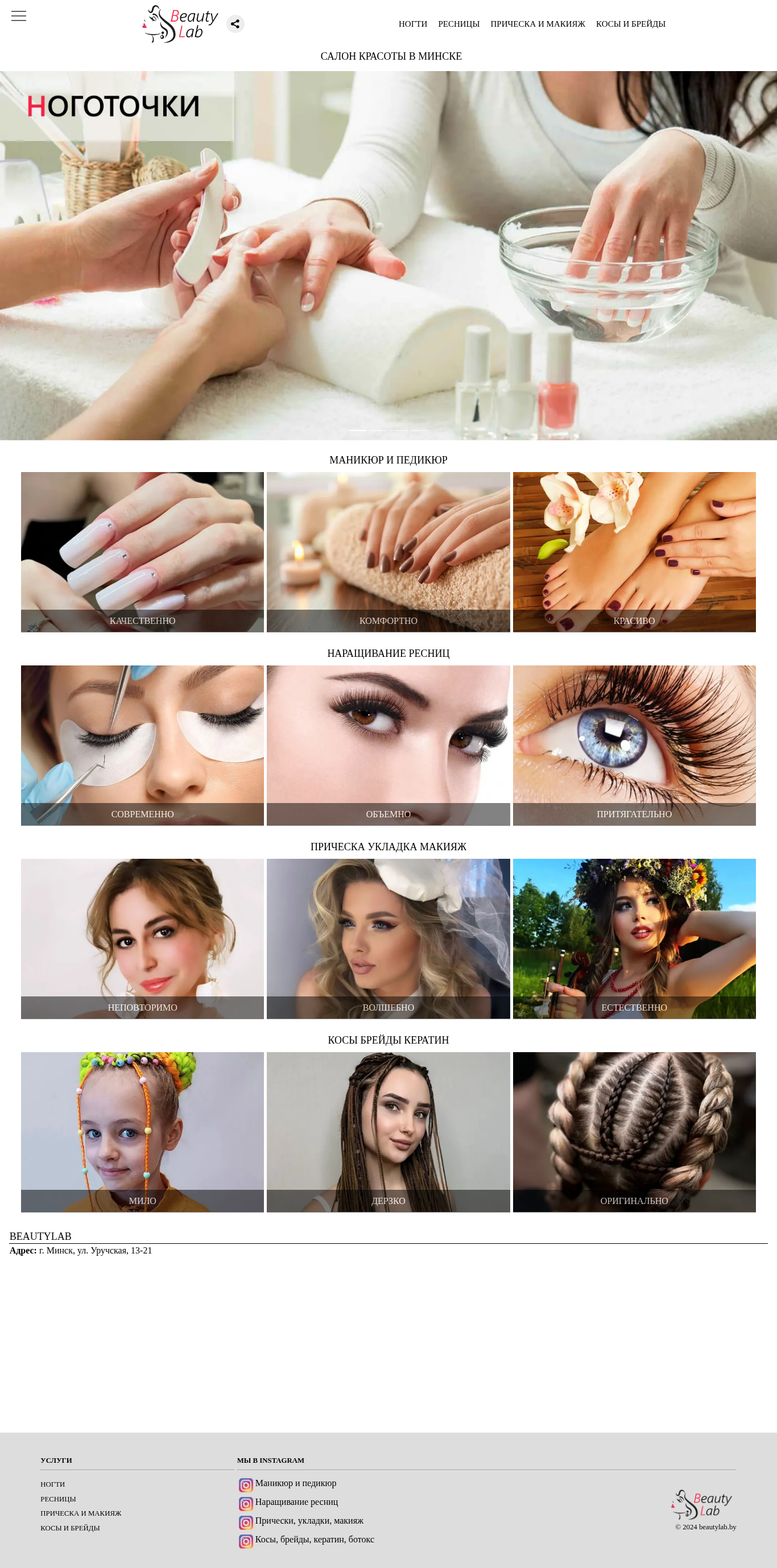
Task: View the ВОЛШЕБНО hairstyle tile
Action: (388, 938)
